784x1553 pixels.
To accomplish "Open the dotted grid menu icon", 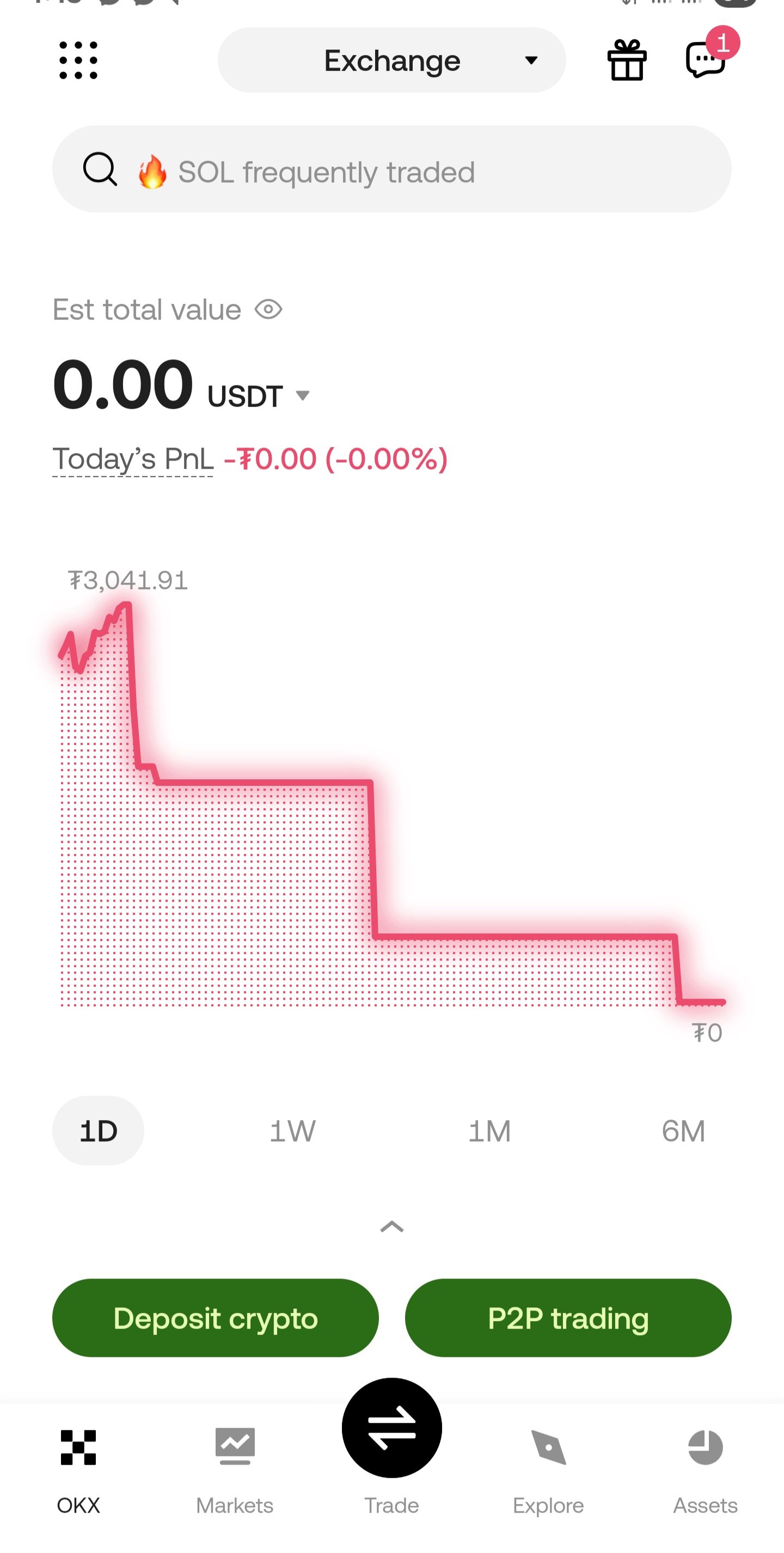I will 78,60.
